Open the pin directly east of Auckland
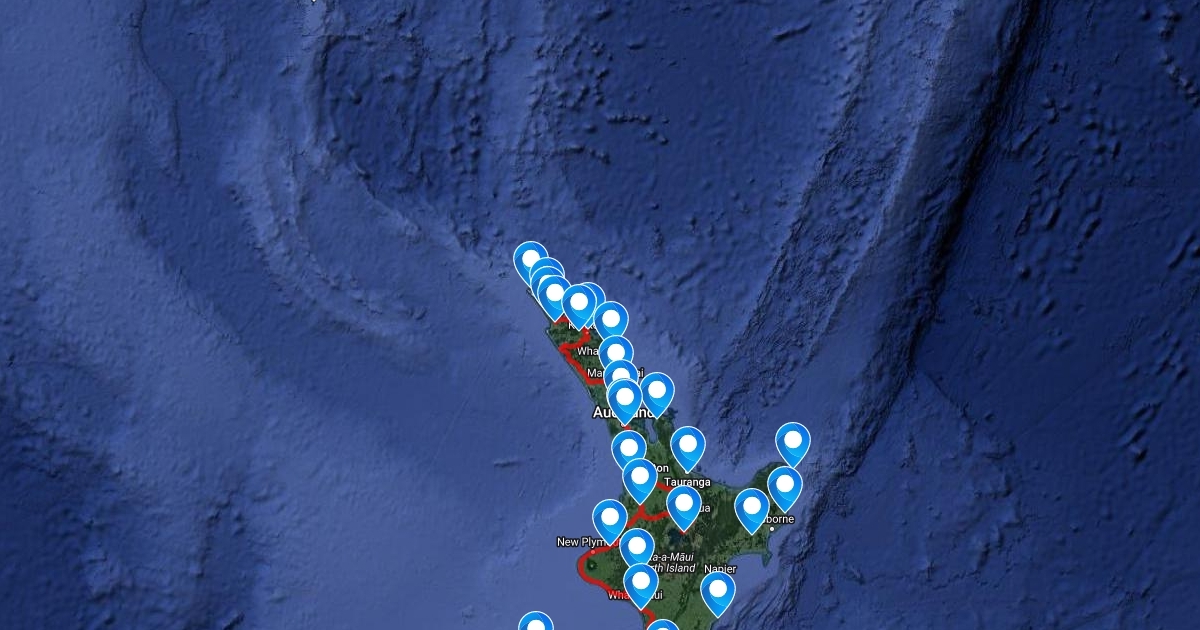This screenshot has width=1200, height=630. tap(657, 394)
